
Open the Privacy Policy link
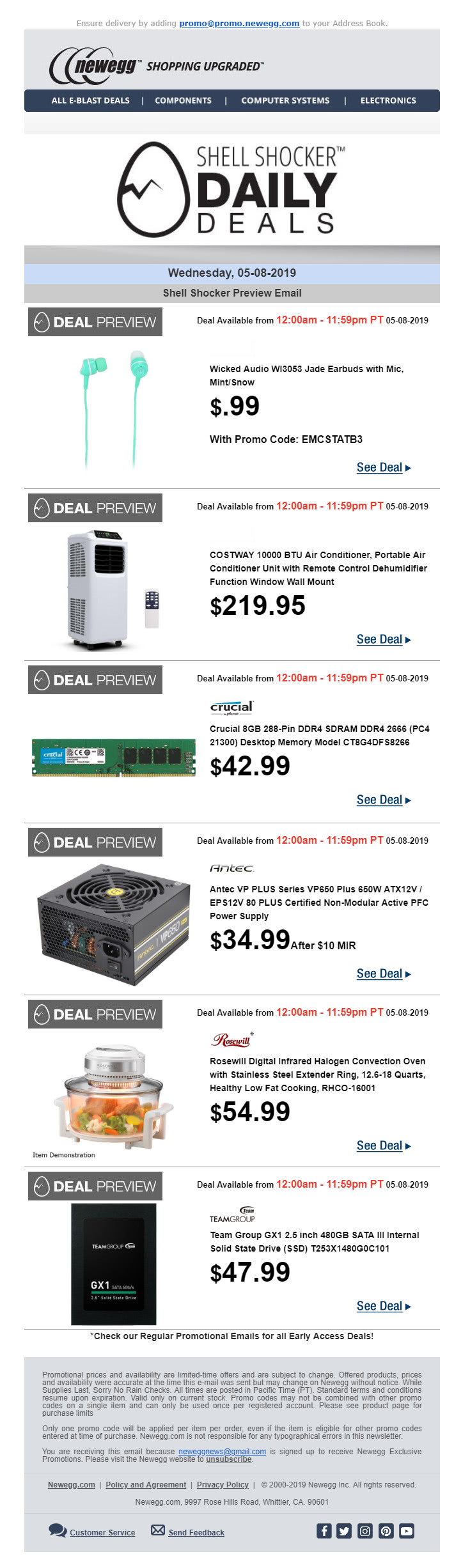223,1485
